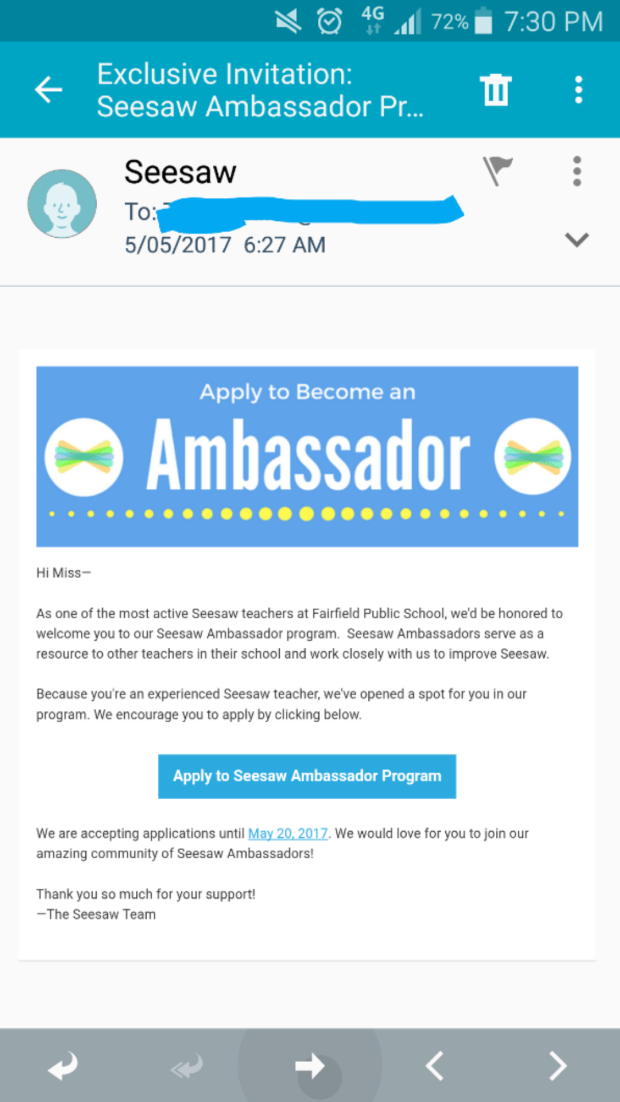
Task: Expand the recipient details chevron
Action: point(577,240)
